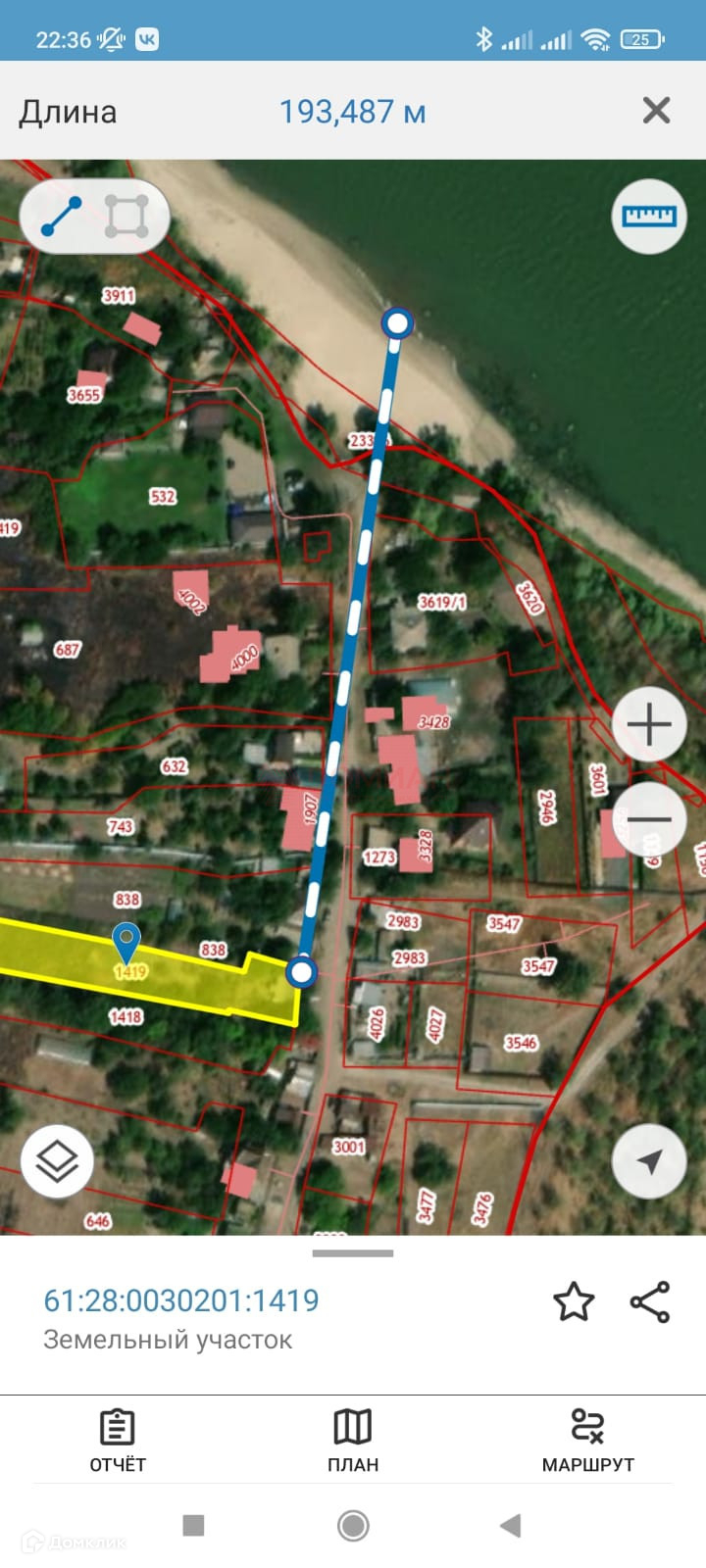This screenshot has height=1568, width=706.
Task: Open the ОТЧЁТ report option
Action: click(x=118, y=1441)
